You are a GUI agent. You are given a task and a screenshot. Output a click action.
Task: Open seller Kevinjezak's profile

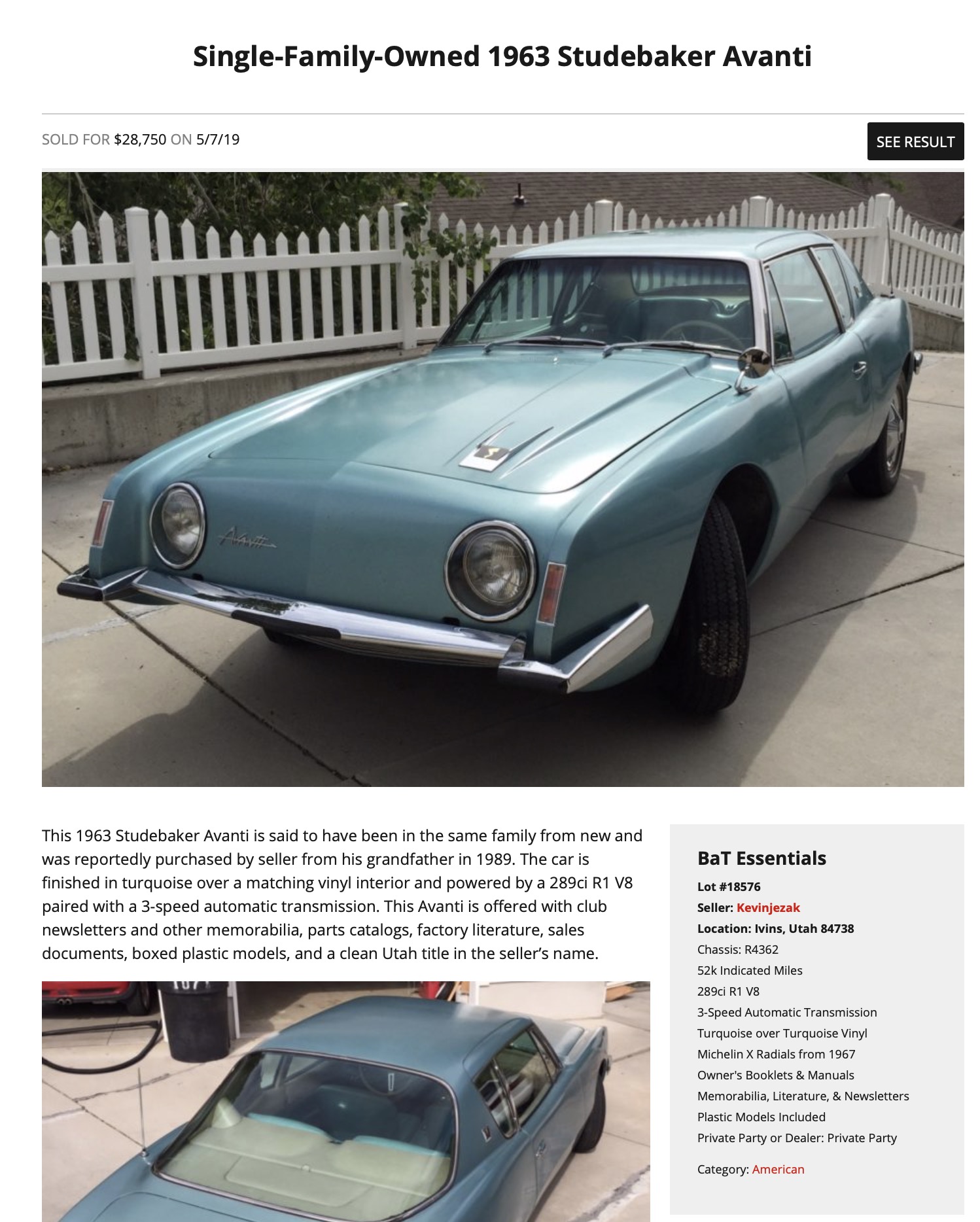[767, 907]
